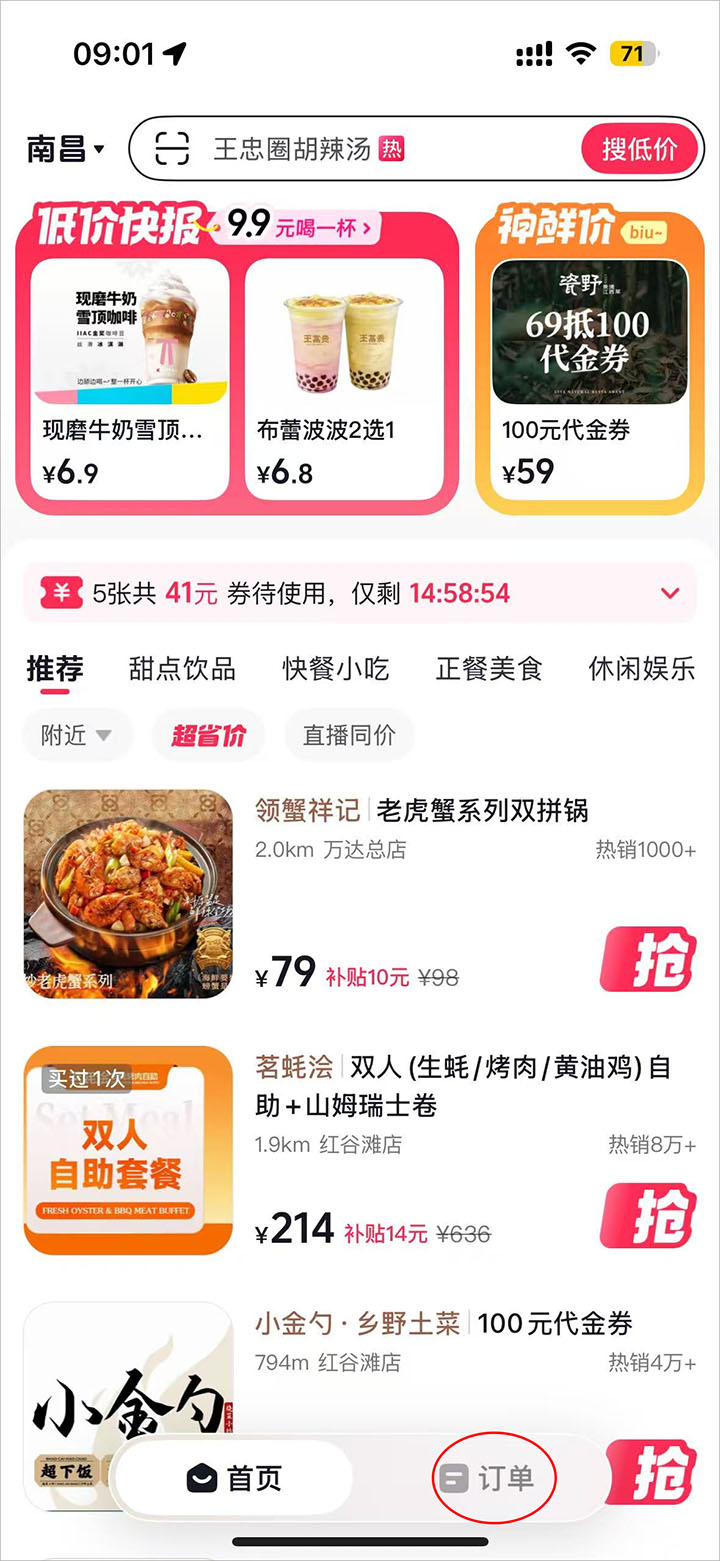Image resolution: width=720 pixels, height=1561 pixels.
Task: Switch to the 休闲娱乐 tab
Action: click(x=642, y=669)
